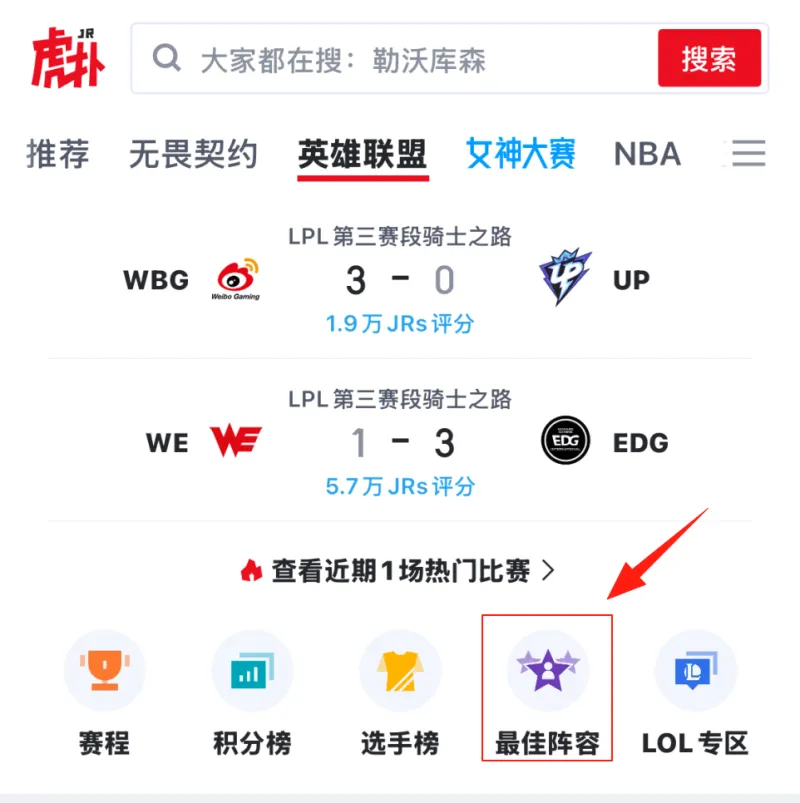The width and height of the screenshot is (800, 803).
Task: Click the search magnifier icon
Action: tap(166, 58)
